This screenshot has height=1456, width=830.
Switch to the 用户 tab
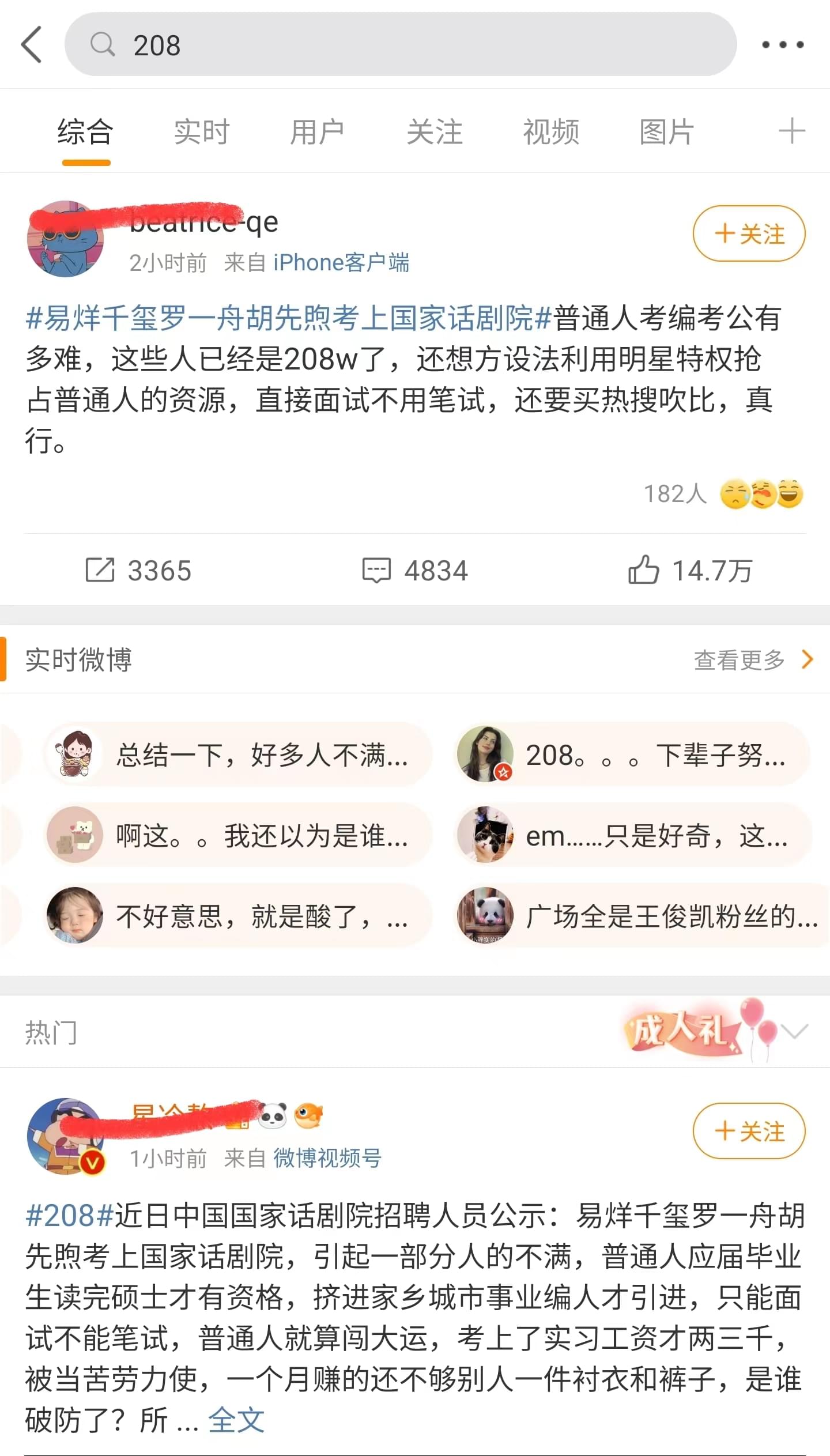(317, 132)
